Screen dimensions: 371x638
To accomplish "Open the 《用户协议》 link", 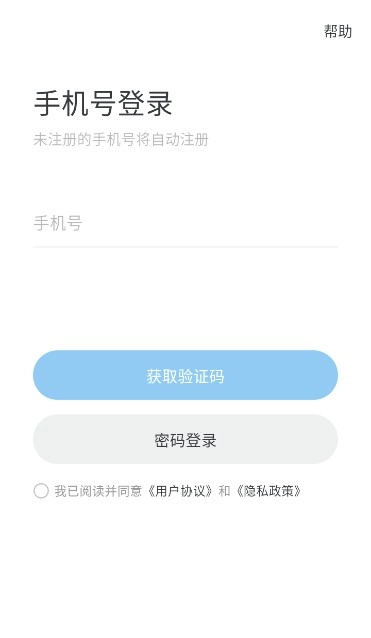I will (x=179, y=491).
